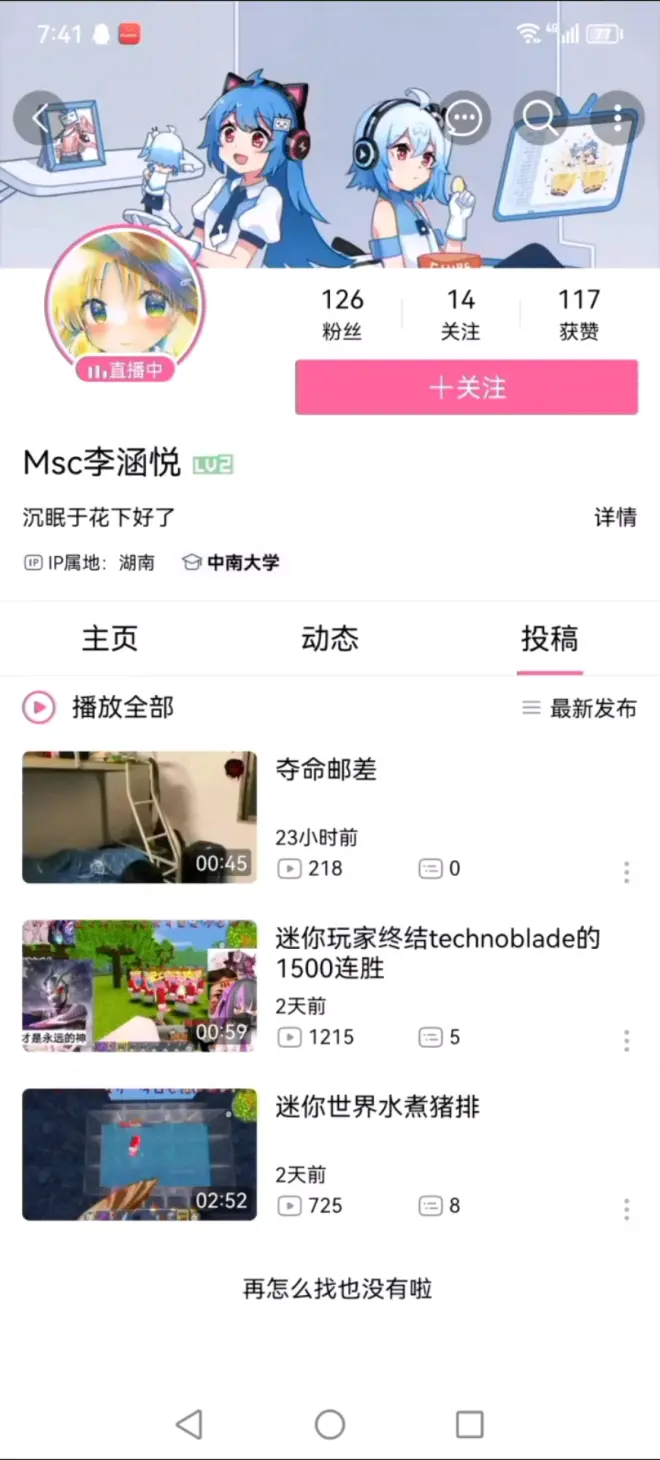The width and height of the screenshot is (660, 1460).
Task: Open the top-right overflow menu
Action: pyautogui.click(x=618, y=119)
